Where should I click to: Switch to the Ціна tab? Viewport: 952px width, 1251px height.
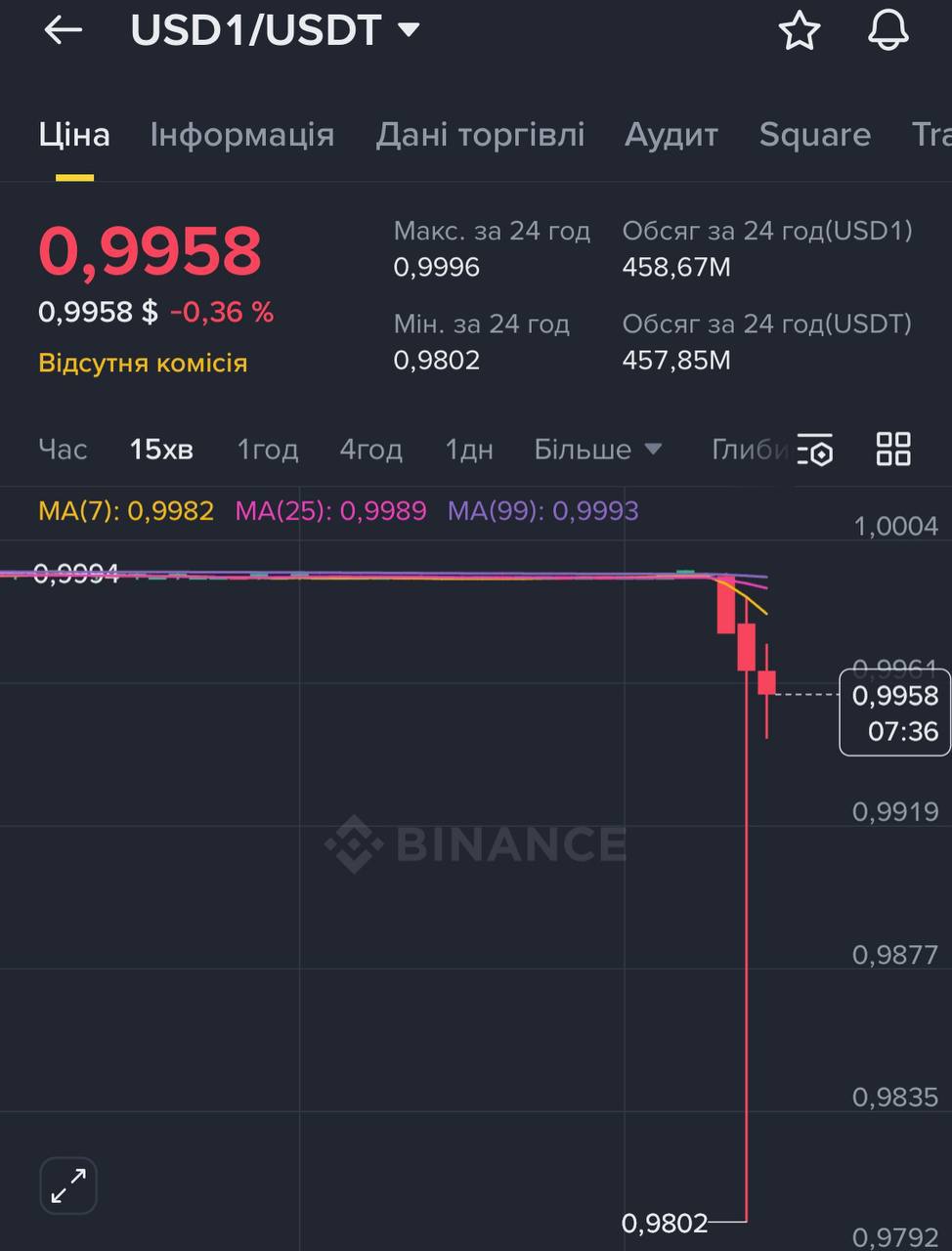[x=74, y=135]
